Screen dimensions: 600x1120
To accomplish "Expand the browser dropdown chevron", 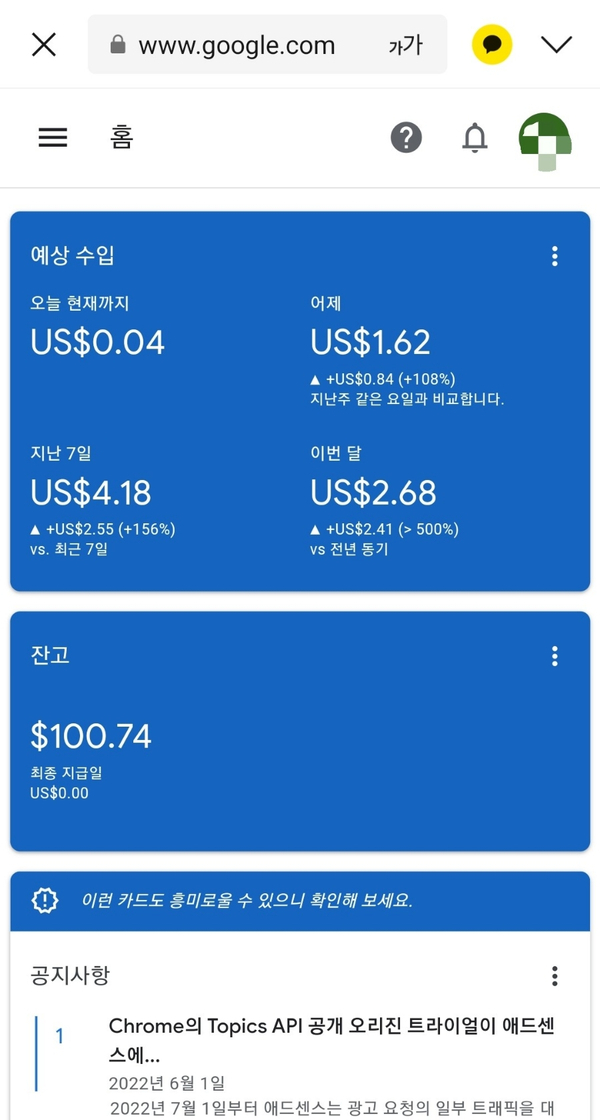I will 556,45.
